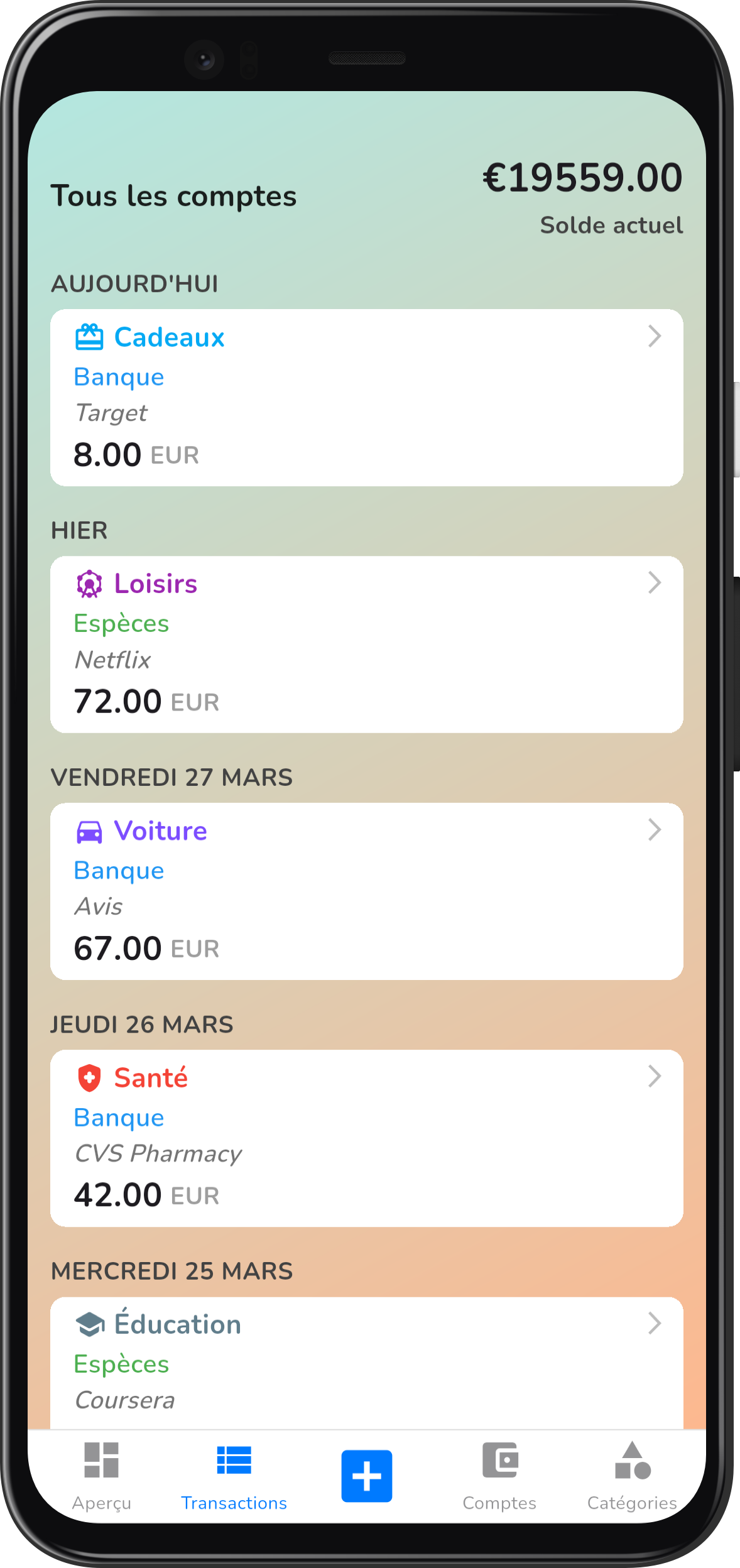Go to the Comptes tab

tap(499, 1476)
